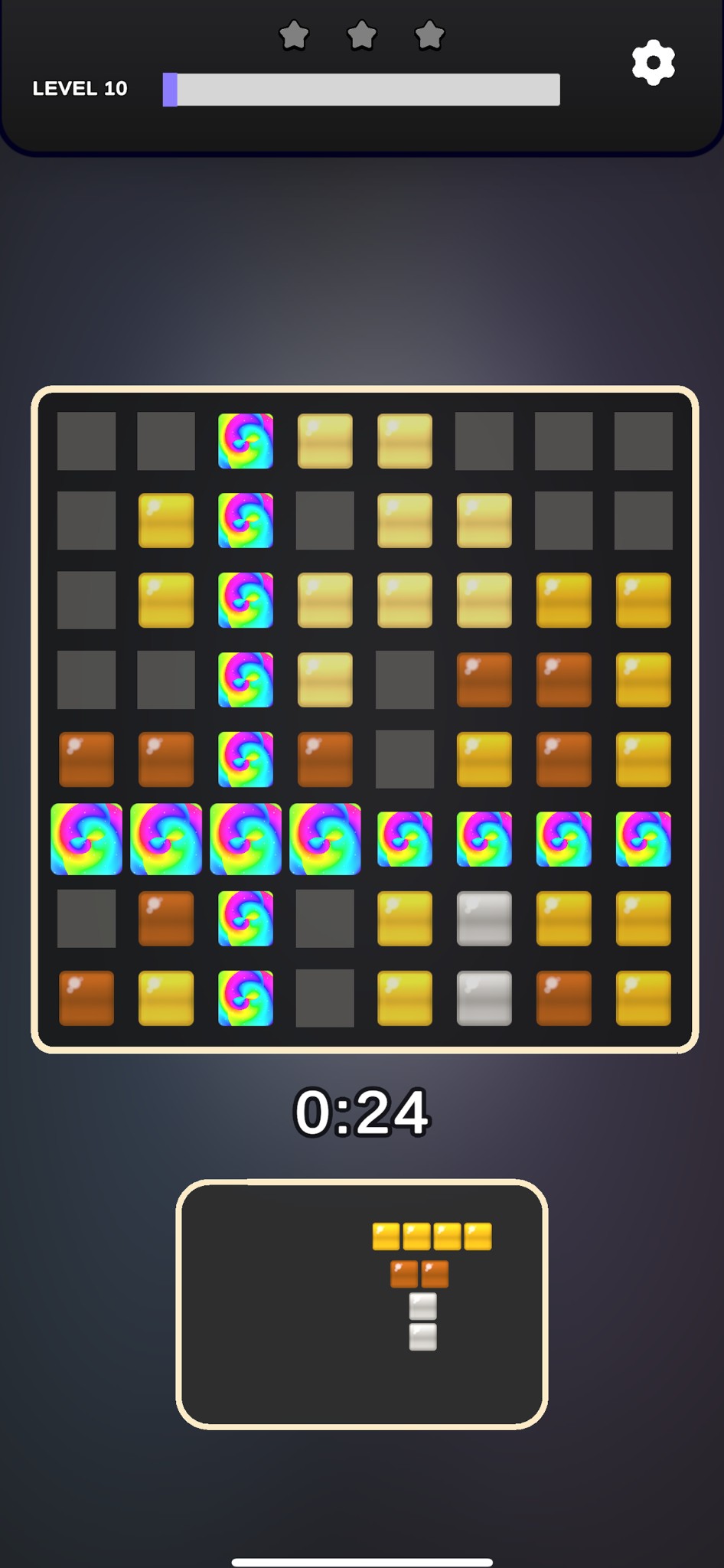Click the gold block at top-right of grid
The height and width of the screenshot is (1568, 724).
[643, 601]
